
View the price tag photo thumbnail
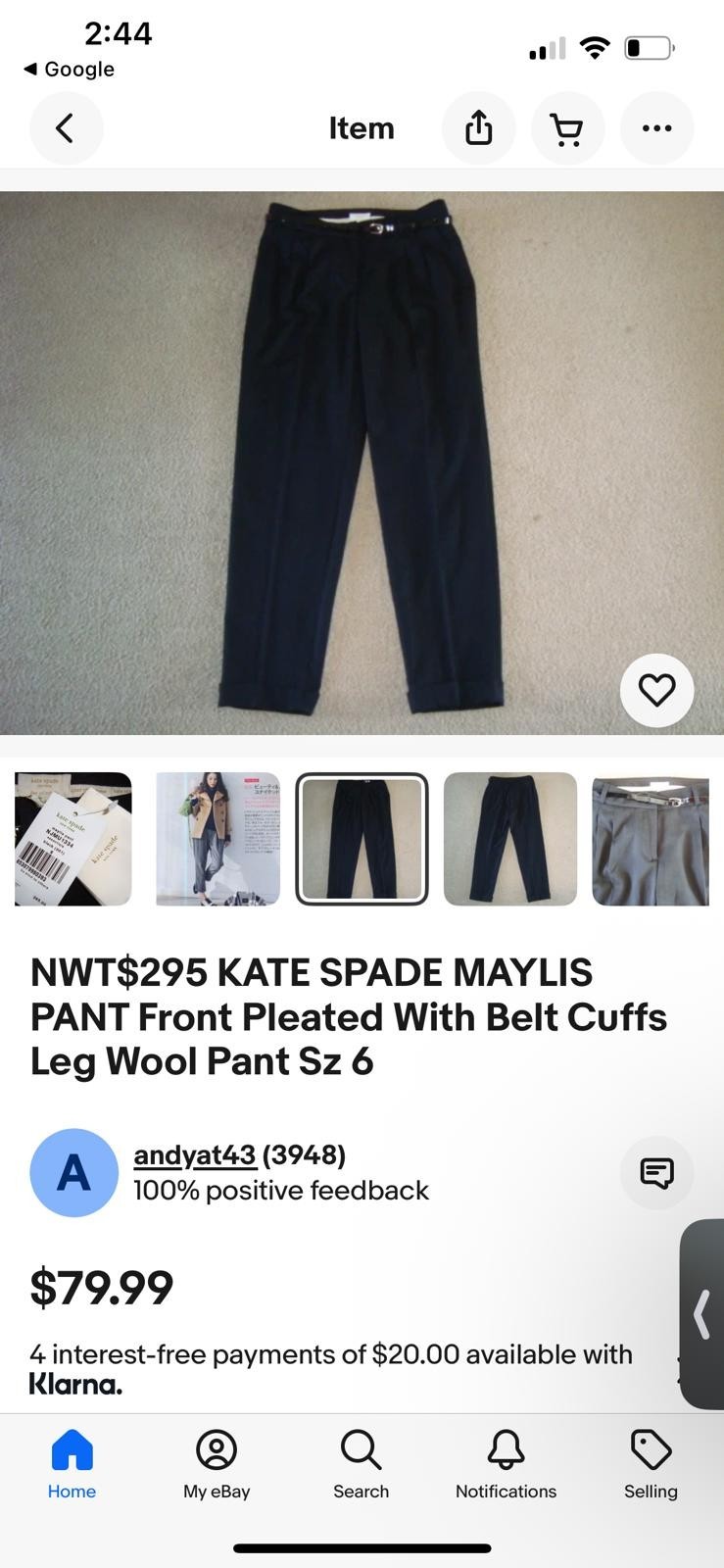(73, 839)
